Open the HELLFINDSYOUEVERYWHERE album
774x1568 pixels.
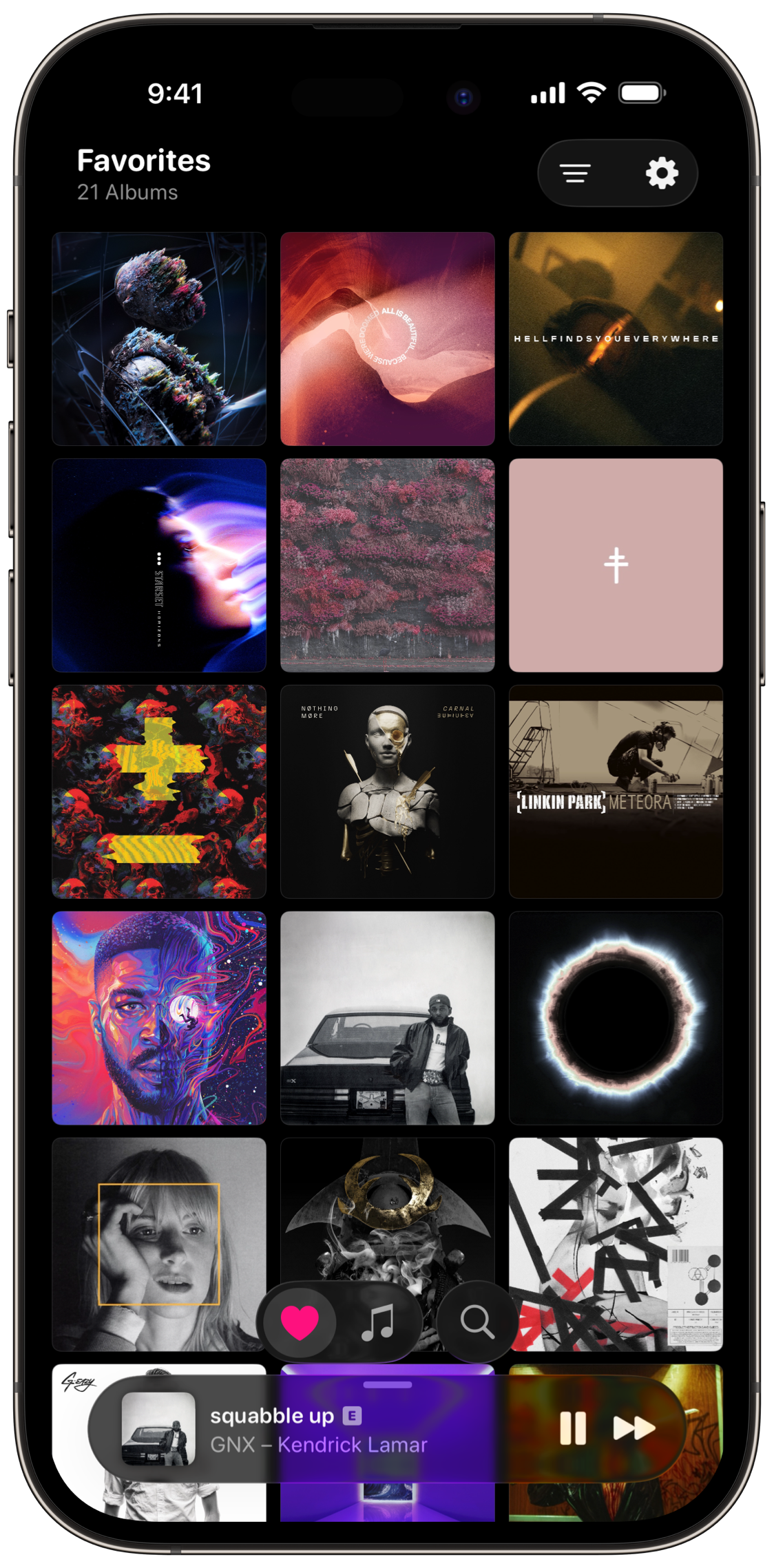tap(616, 338)
